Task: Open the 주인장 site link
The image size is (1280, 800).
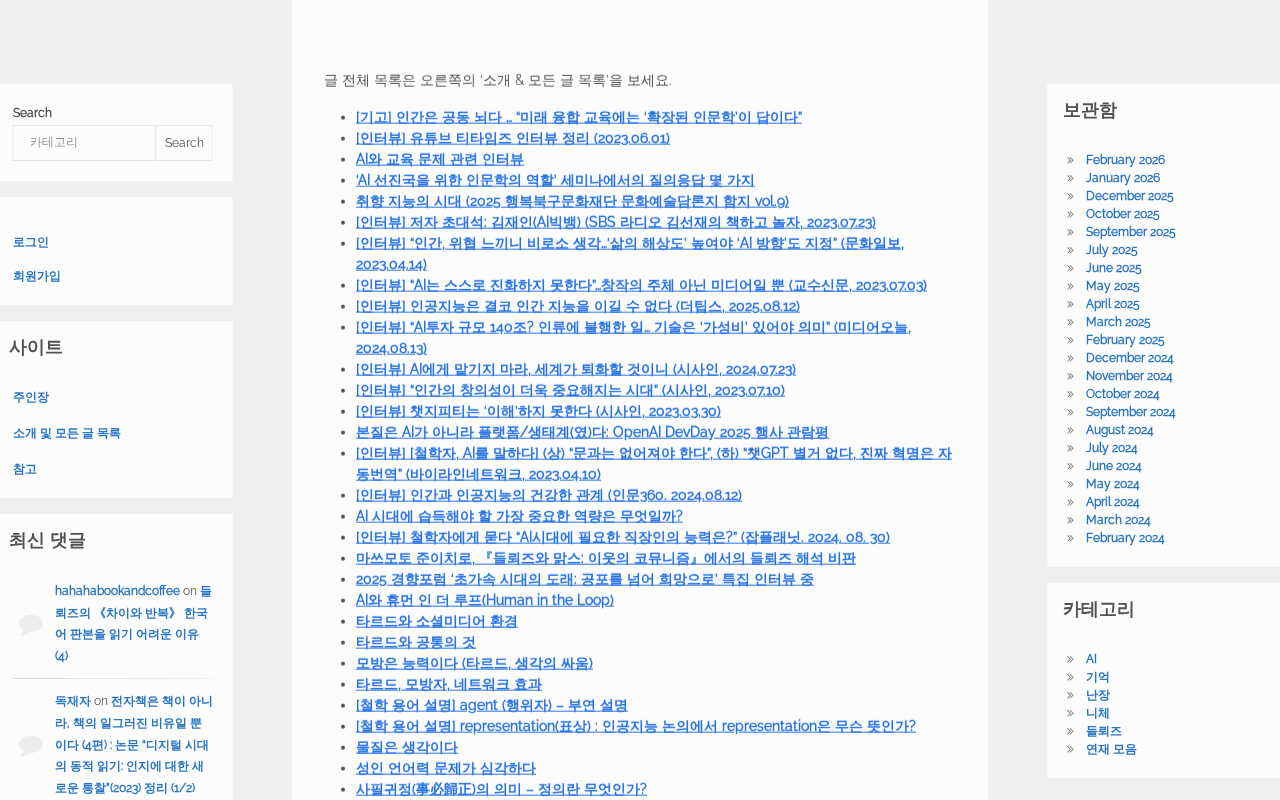Action: point(31,397)
